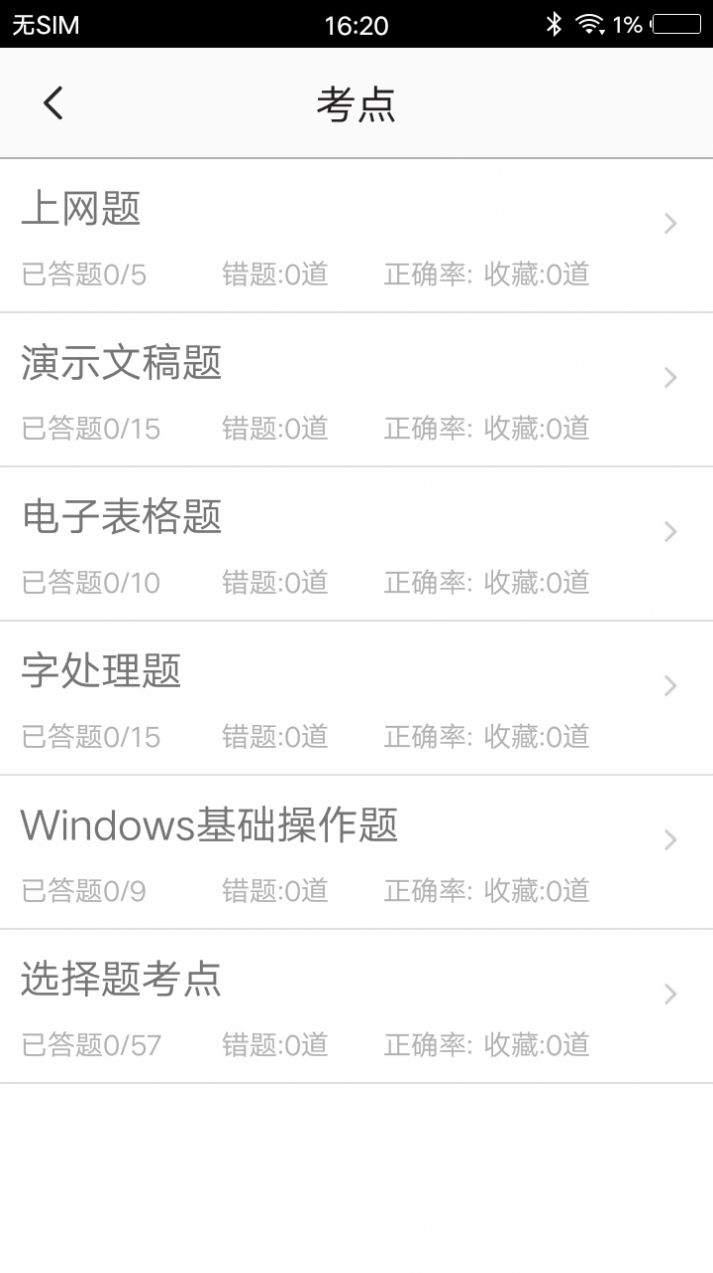The width and height of the screenshot is (713, 1273).
Task: Open the 上网题 category
Action: coord(356,236)
